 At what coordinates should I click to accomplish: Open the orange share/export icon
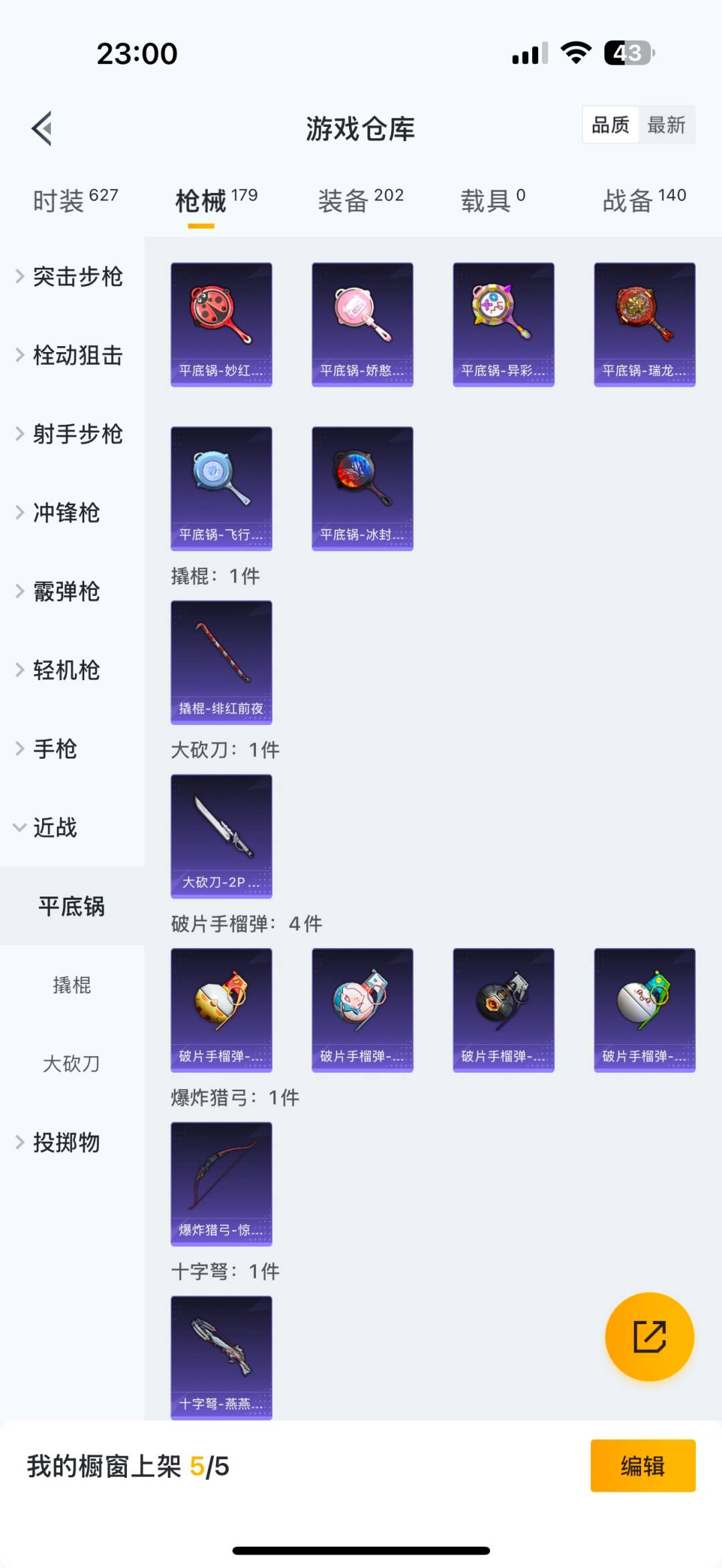(649, 1336)
